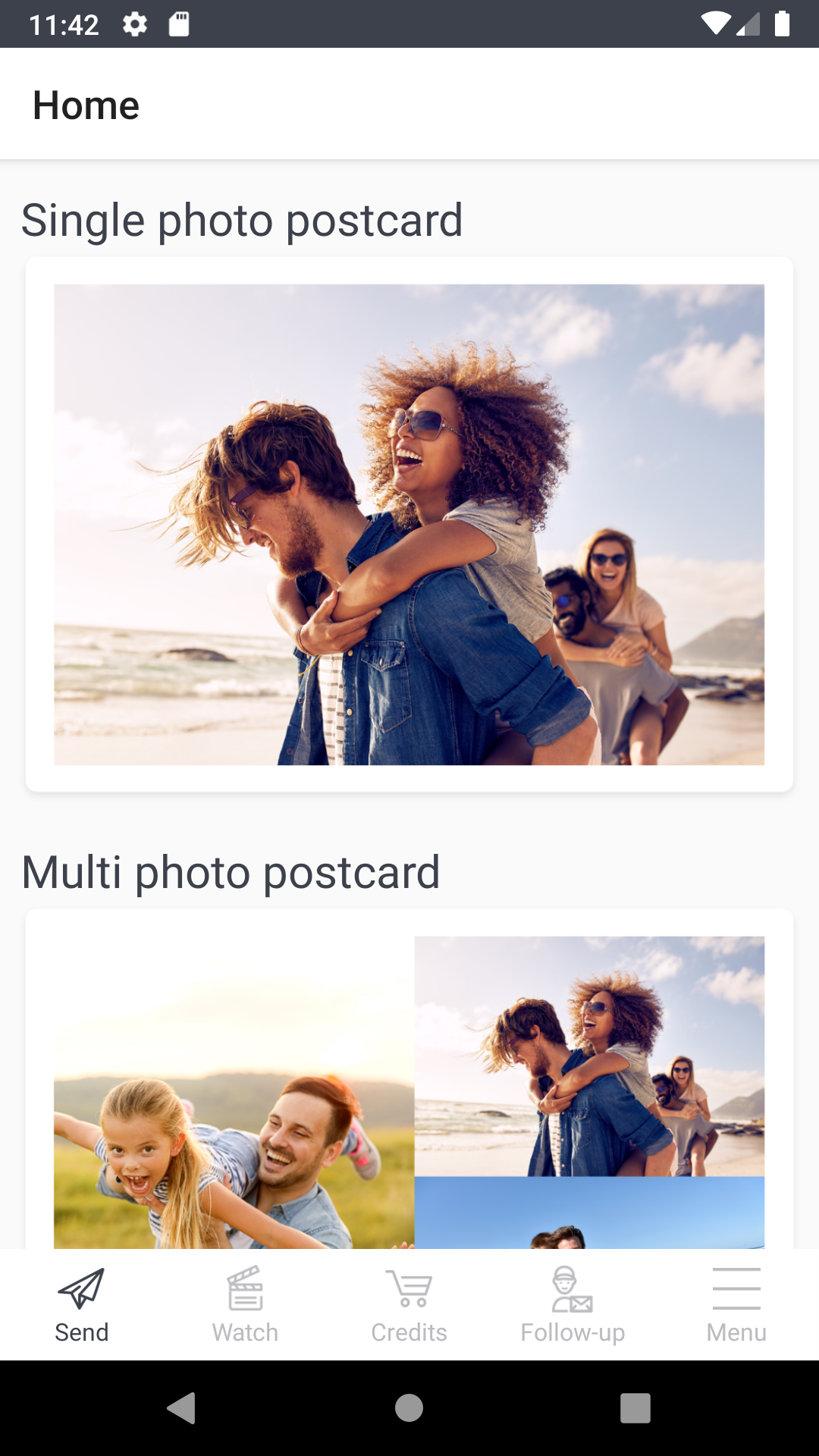This screenshot has height=1456, width=819.
Task: Select the Send tab
Action: click(x=82, y=1304)
